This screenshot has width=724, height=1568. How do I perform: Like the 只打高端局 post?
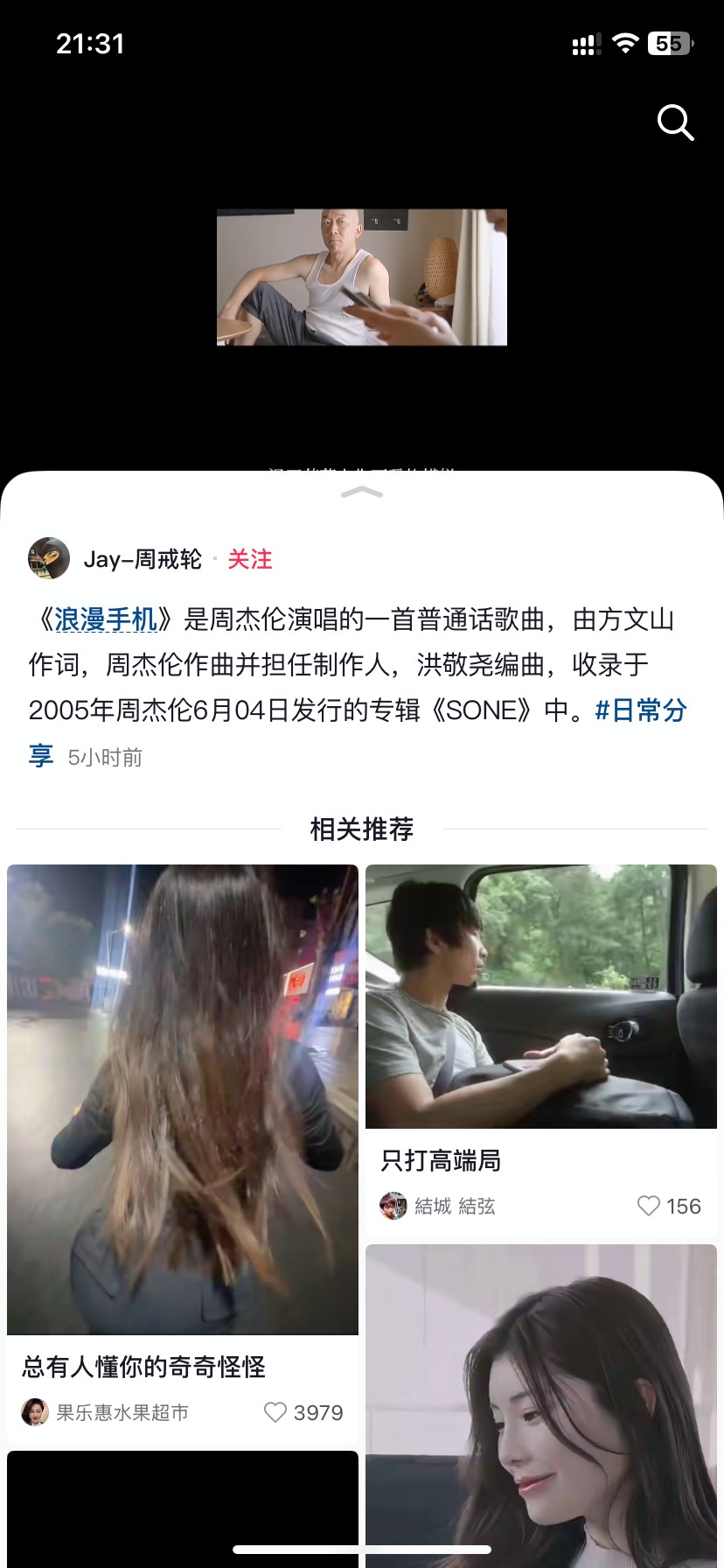[649, 1206]
